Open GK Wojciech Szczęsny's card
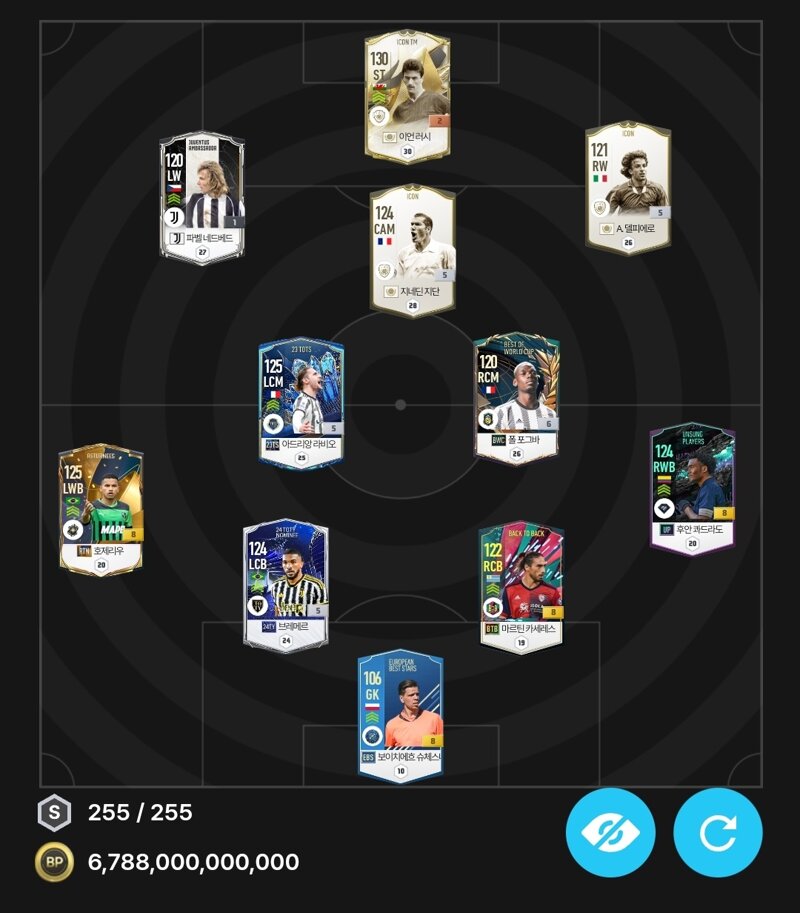The image size is (800, 913). click(x=400, y=714)
